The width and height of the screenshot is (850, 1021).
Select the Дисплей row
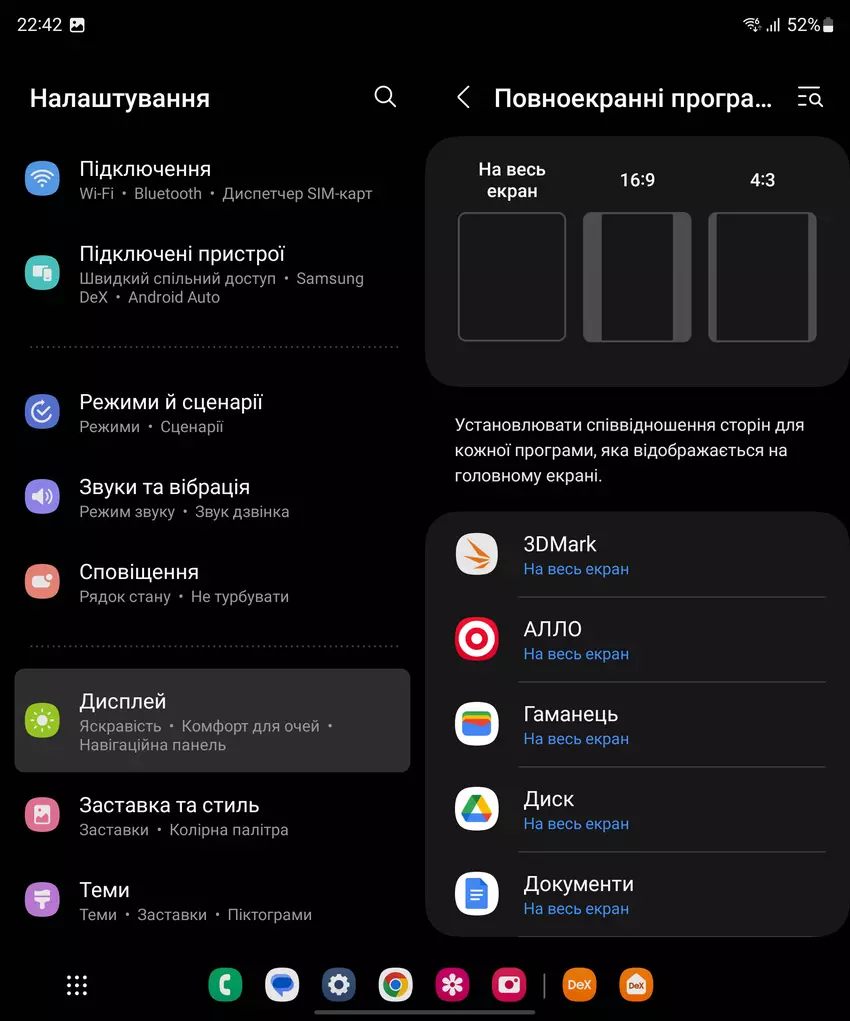coord(212,721)
